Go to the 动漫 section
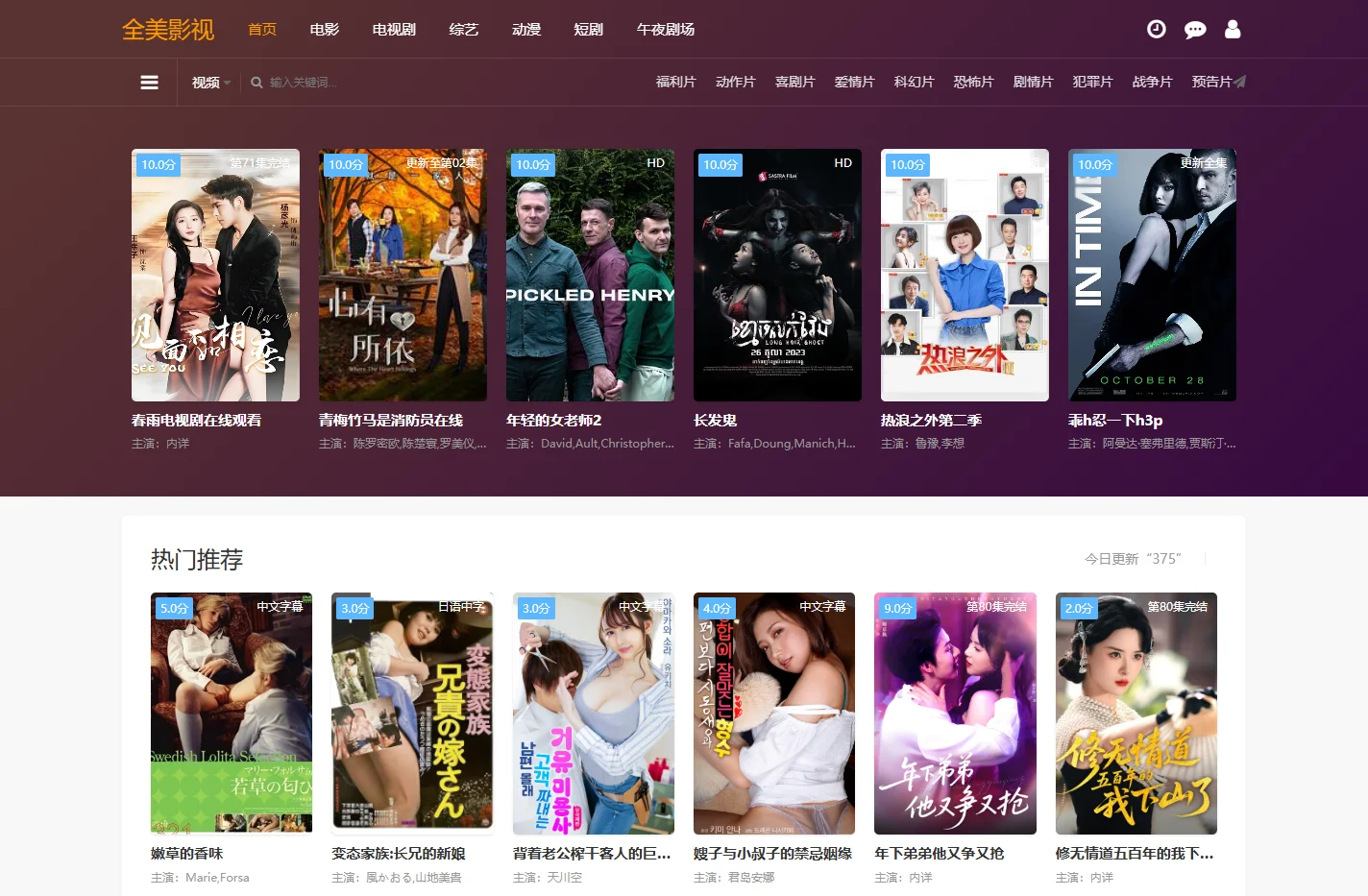The width and height of the screenshot is (1368, 896). [526, 30]
